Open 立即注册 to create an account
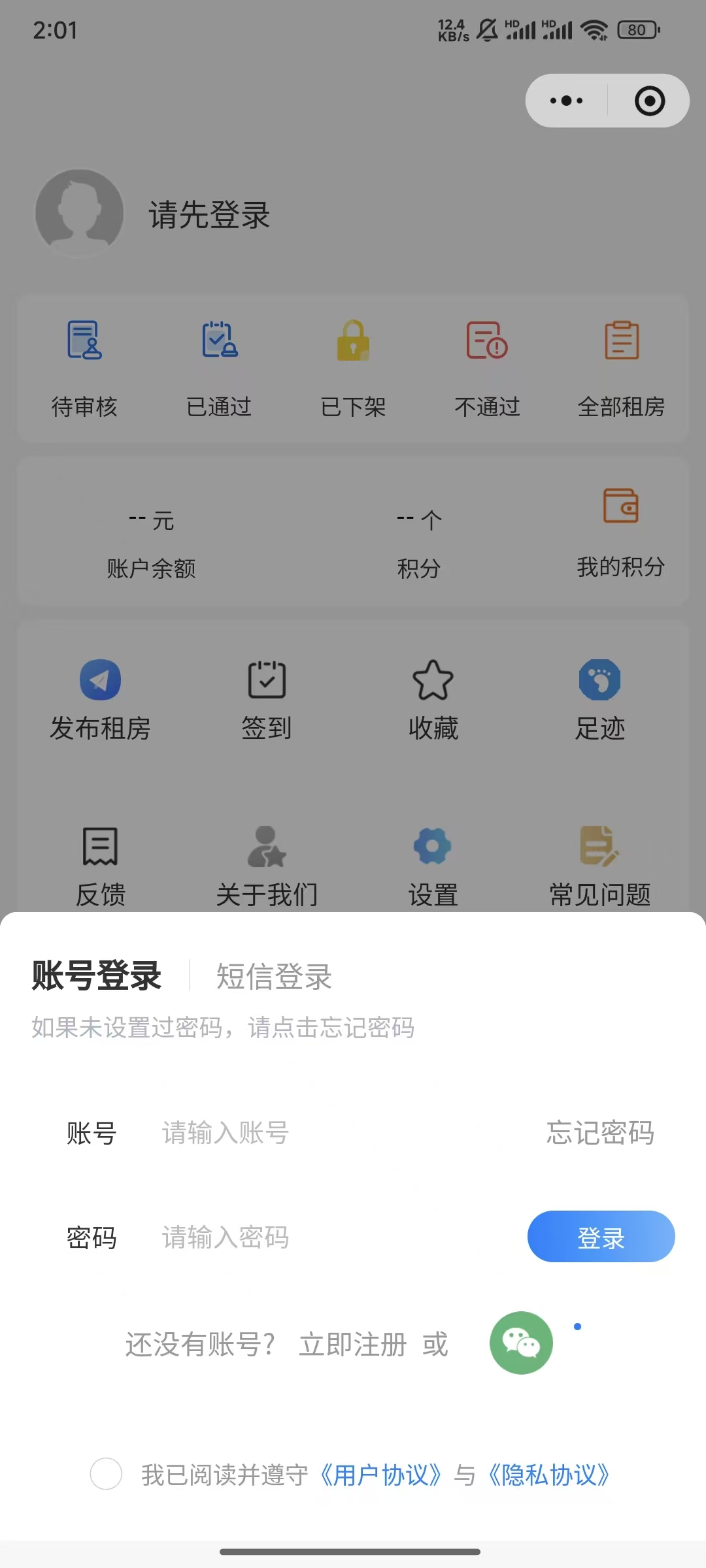The height and width of the screenshot is (1568, 706). pyautogui.click(x=352, y=1345)
